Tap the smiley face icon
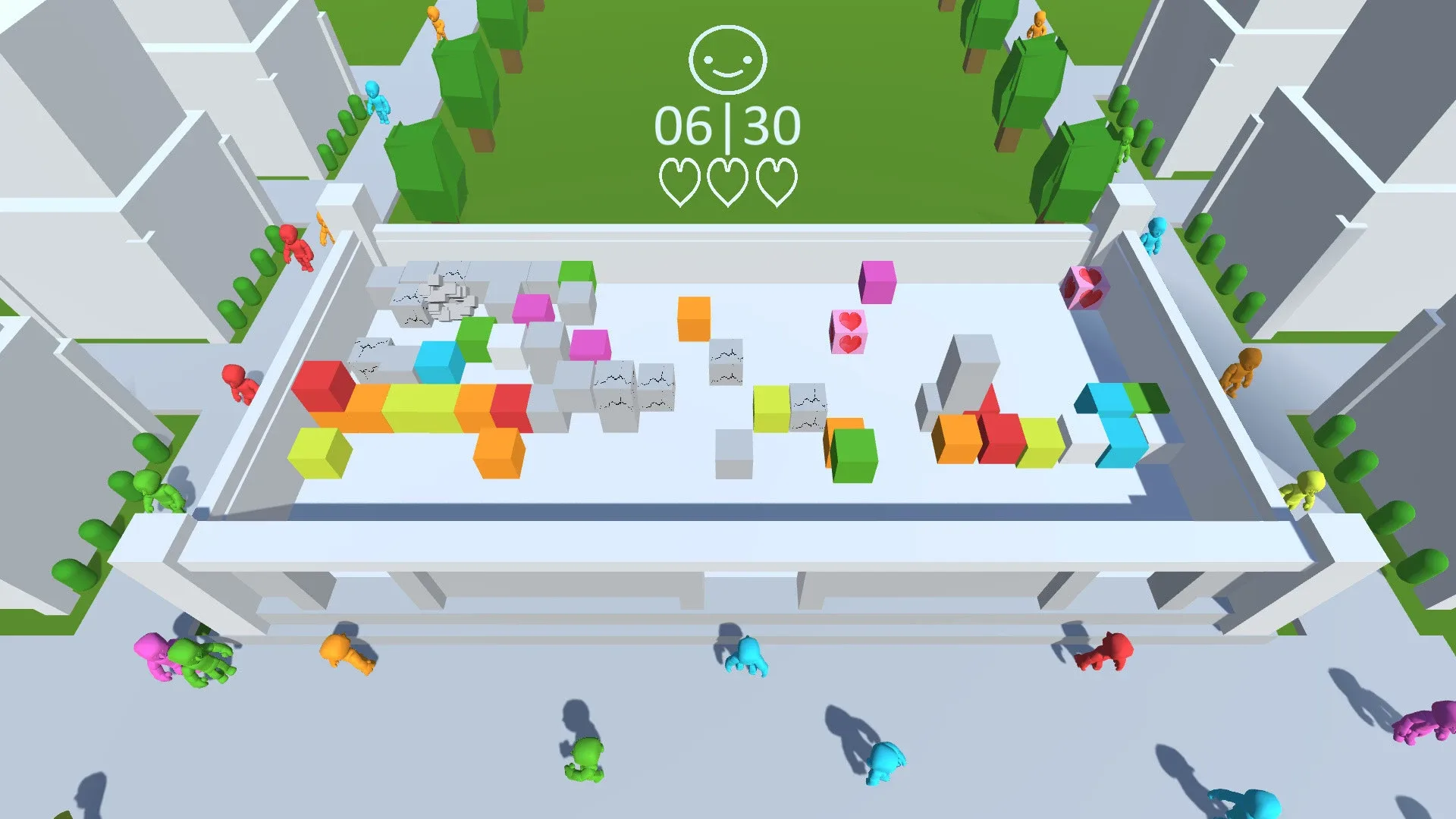Image resolution: width=1456 pixels, height=819 pixels. pyautogui.click(x=727, y=60)
